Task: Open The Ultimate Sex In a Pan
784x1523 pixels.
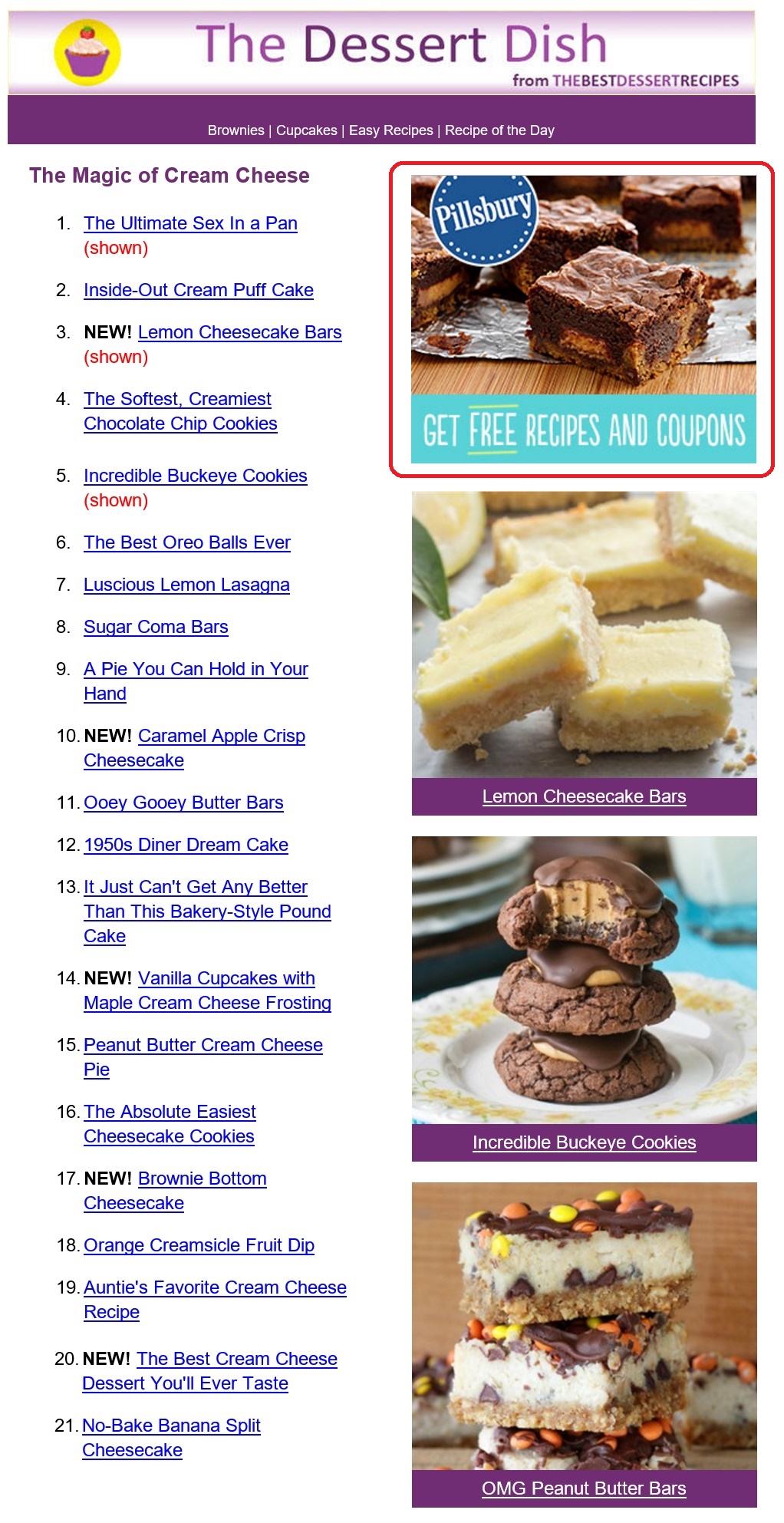Action: [190, 223]
